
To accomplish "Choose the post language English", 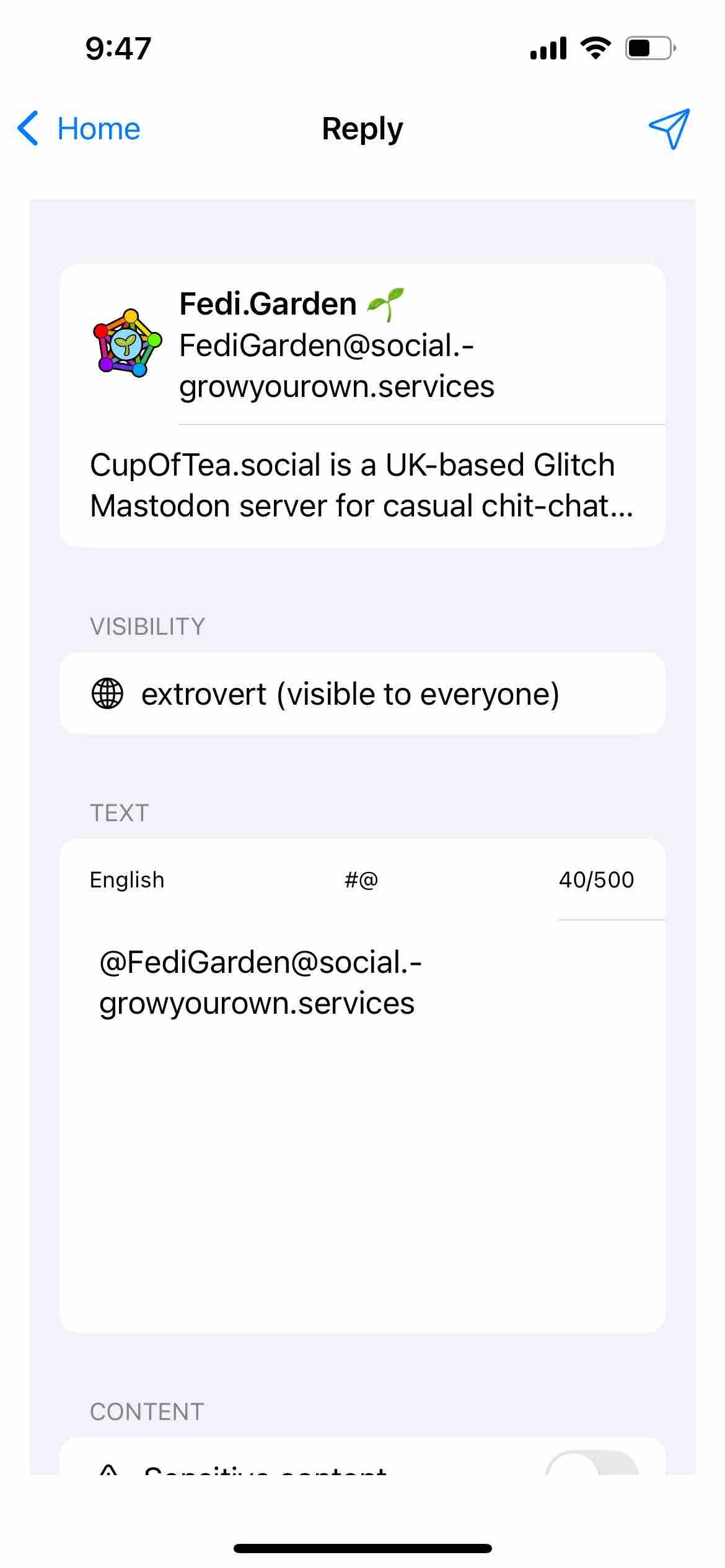I will pyautogui.click(x=127, y=880).
